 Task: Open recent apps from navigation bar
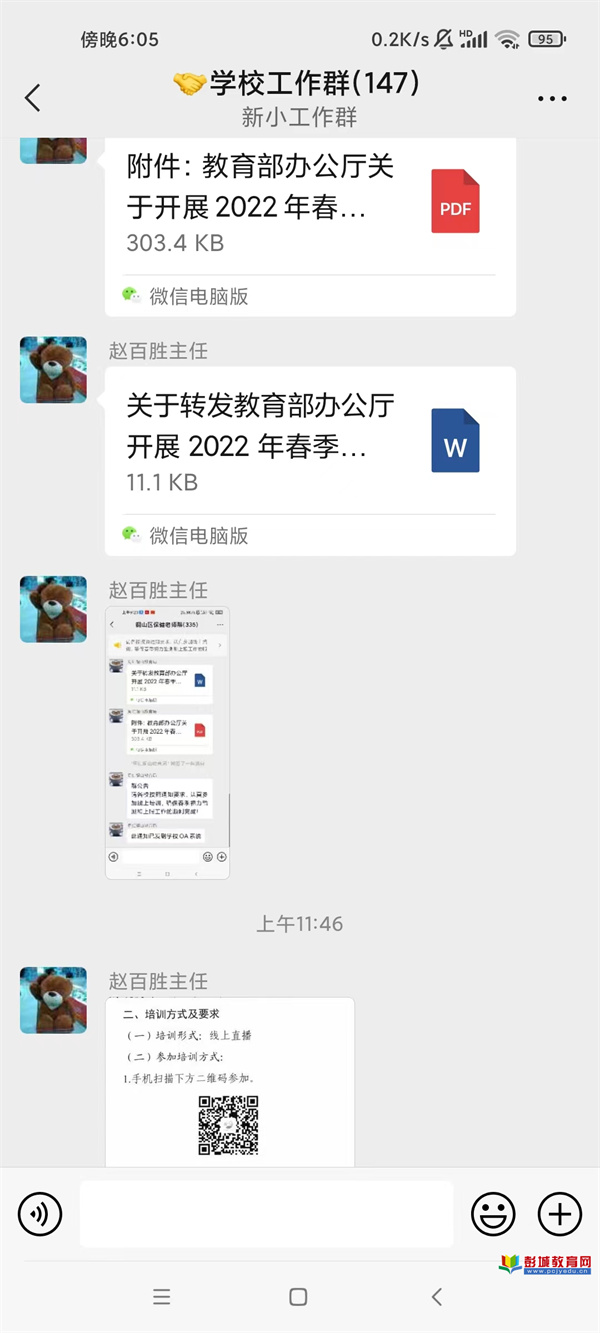(162, 1297)
